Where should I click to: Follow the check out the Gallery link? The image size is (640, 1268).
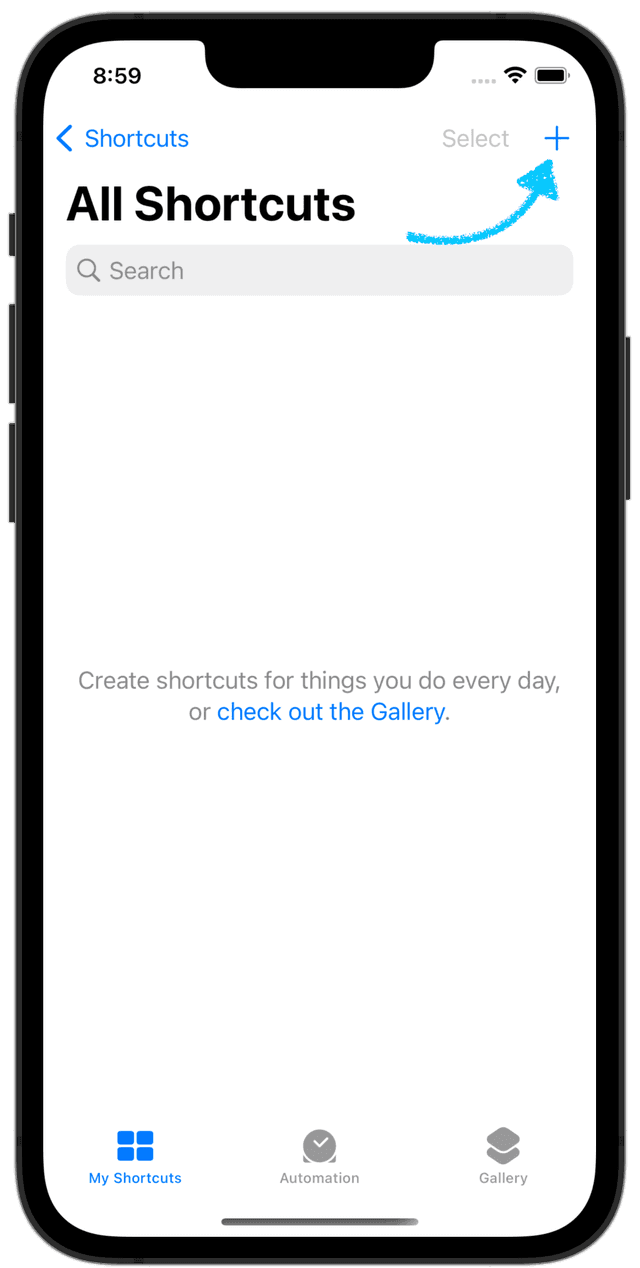(331, 712)
